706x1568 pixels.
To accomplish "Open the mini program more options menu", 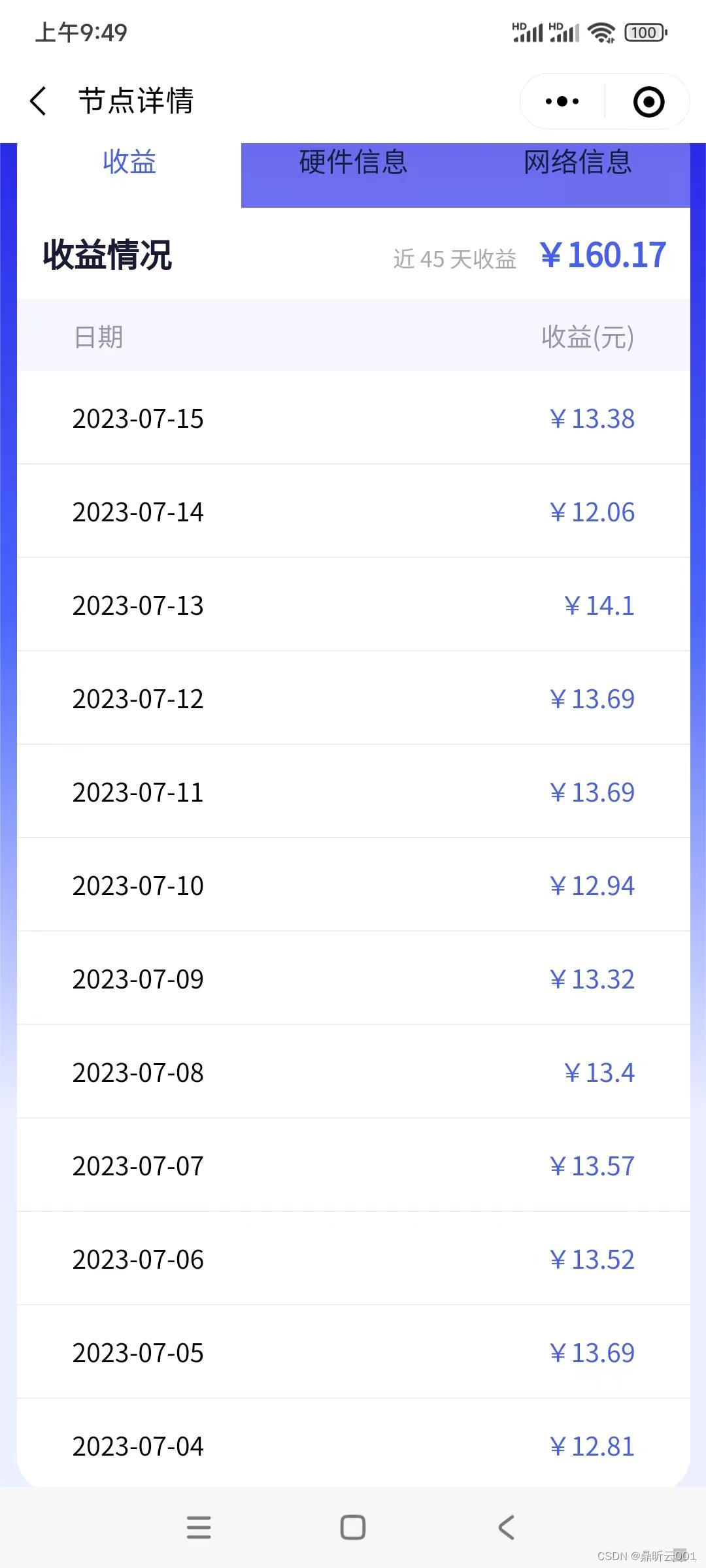I will pyautogui.click(x=562, y=101).
